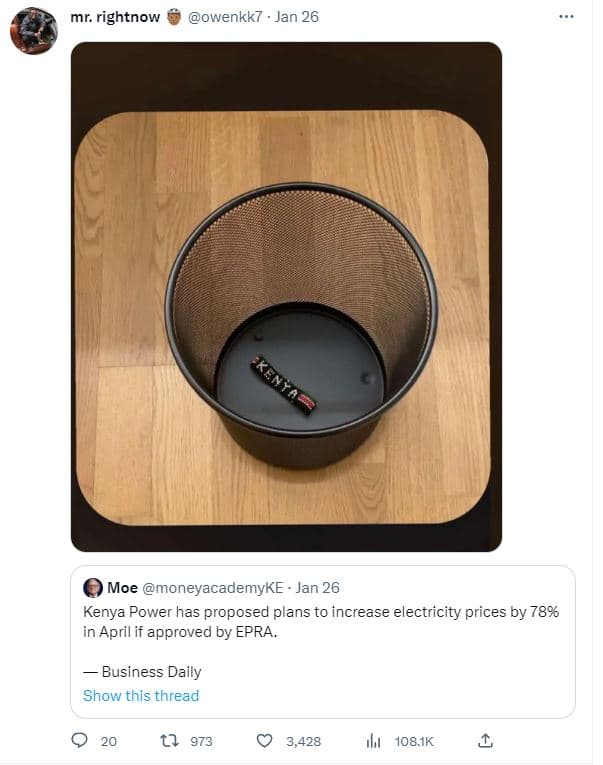The height and width of the screenshot is (765, 603).
Task: Open the tweet's overflow menu
Action: 566,17
